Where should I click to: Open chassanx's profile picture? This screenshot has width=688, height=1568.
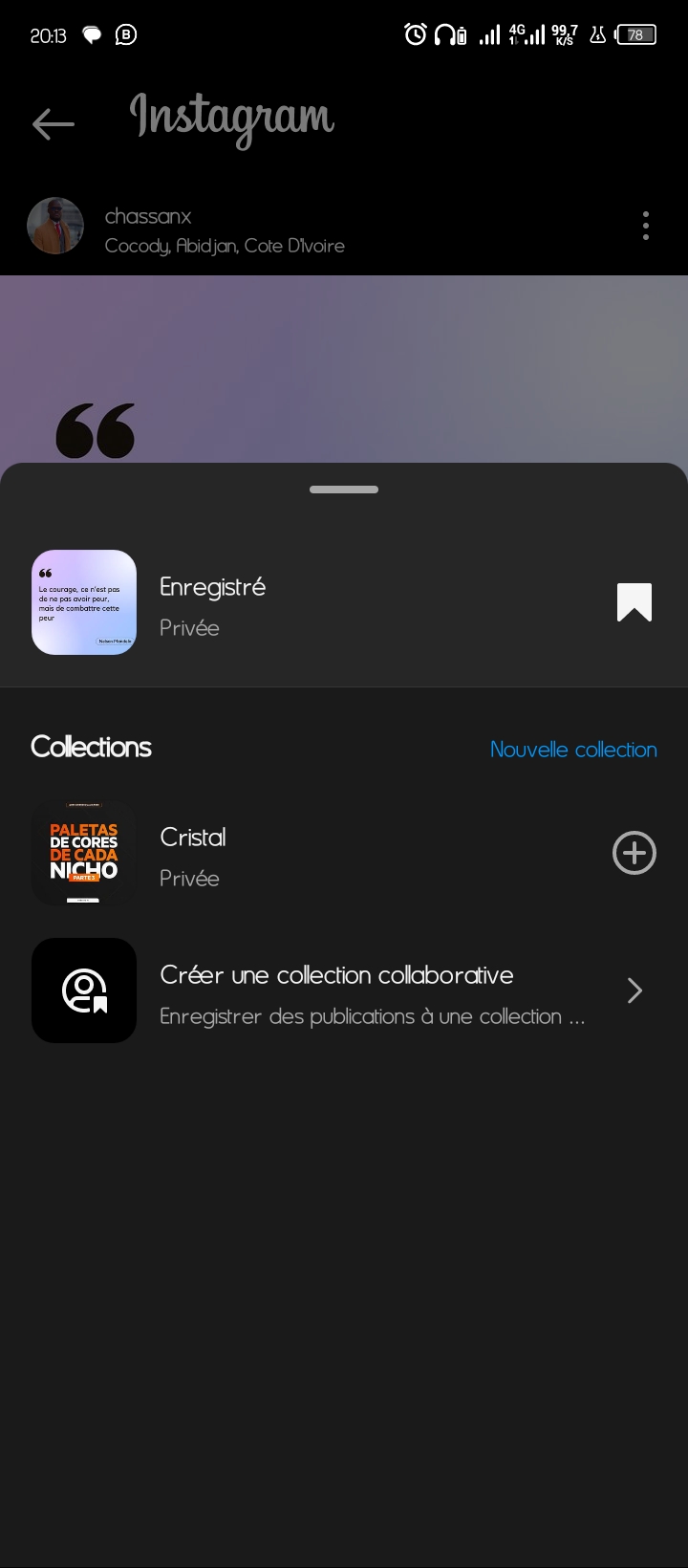pyautogui.click(x=55, y=226)
